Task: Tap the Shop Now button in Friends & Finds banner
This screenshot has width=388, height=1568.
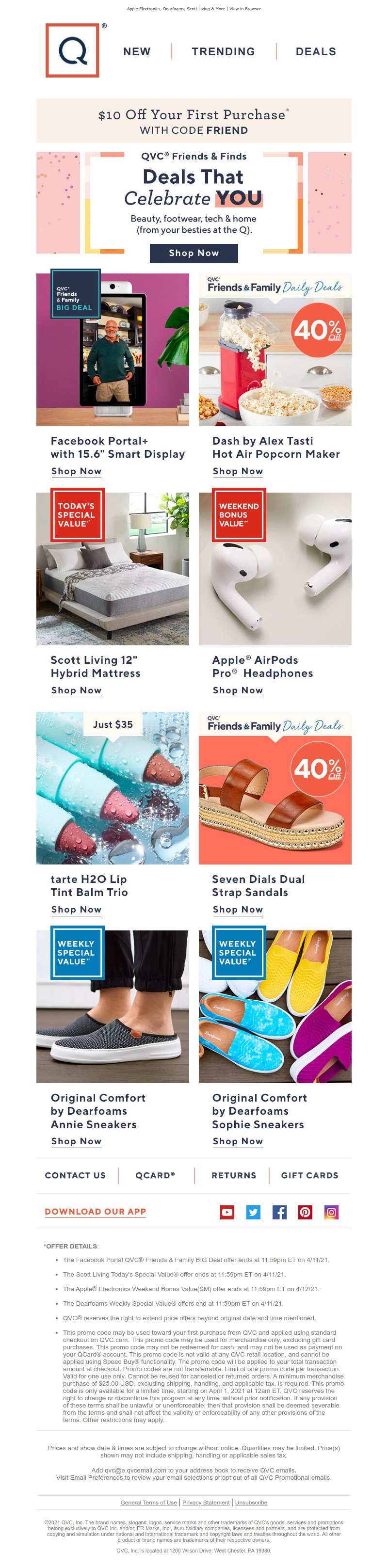Action: coord(194,253)
